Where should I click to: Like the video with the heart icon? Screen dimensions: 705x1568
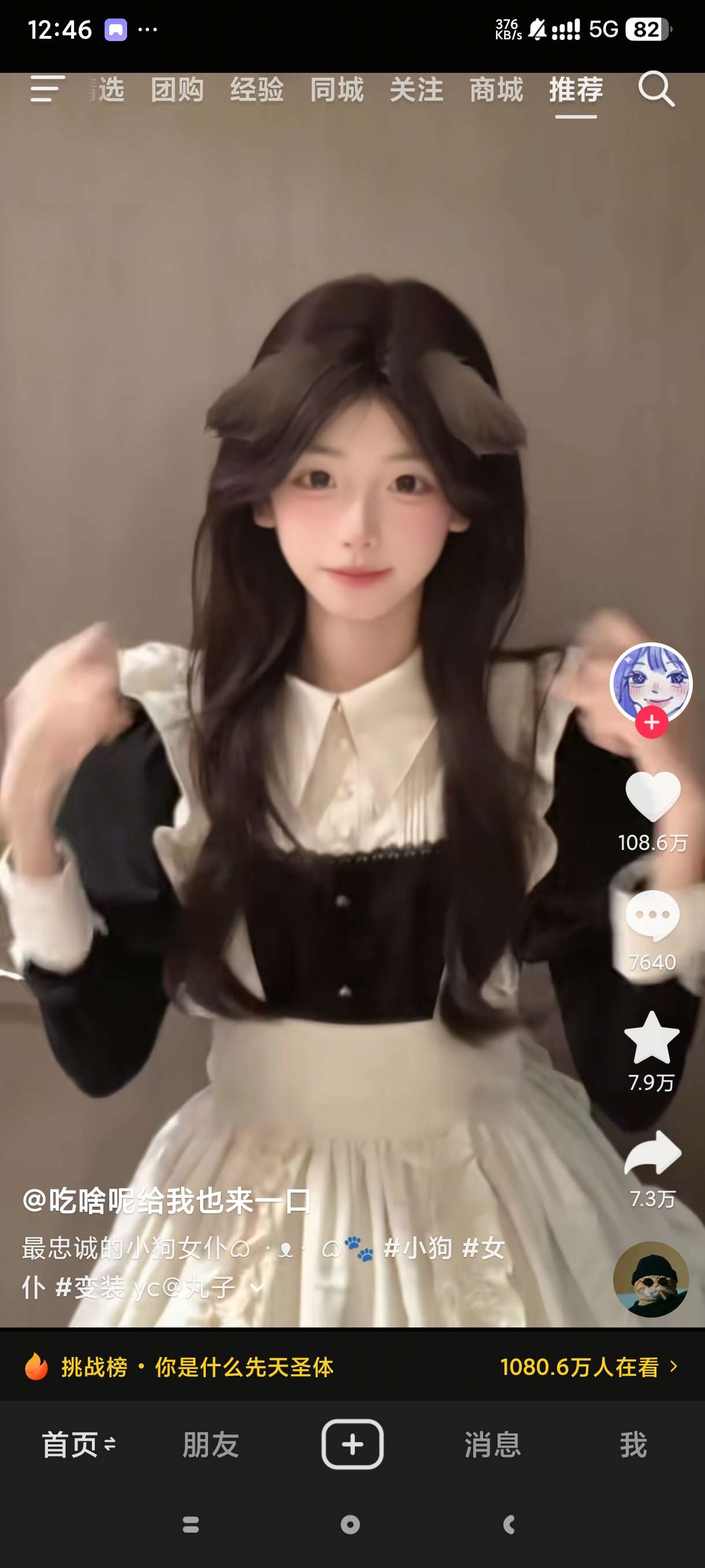pos(652,796)
